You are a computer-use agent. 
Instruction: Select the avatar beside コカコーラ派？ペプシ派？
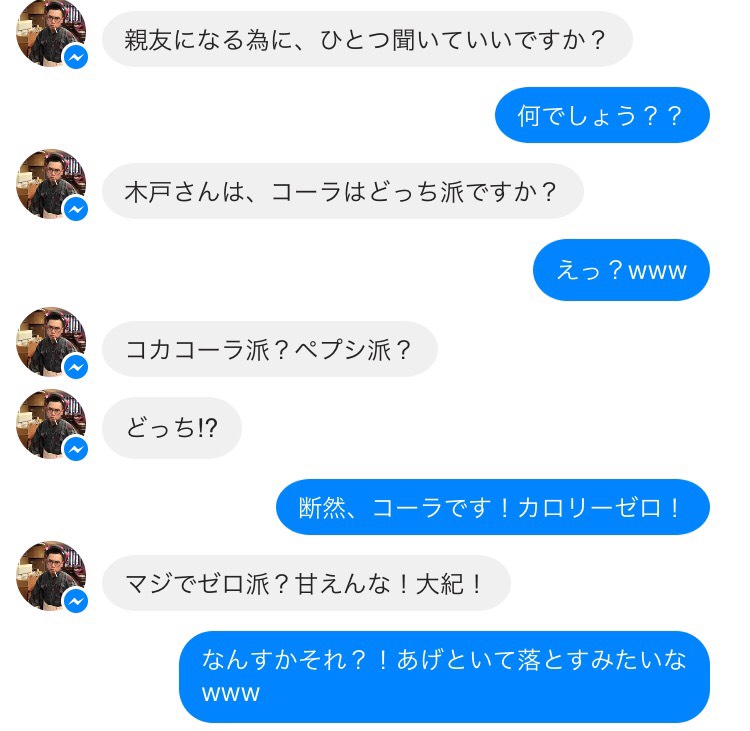pos(50,342)
